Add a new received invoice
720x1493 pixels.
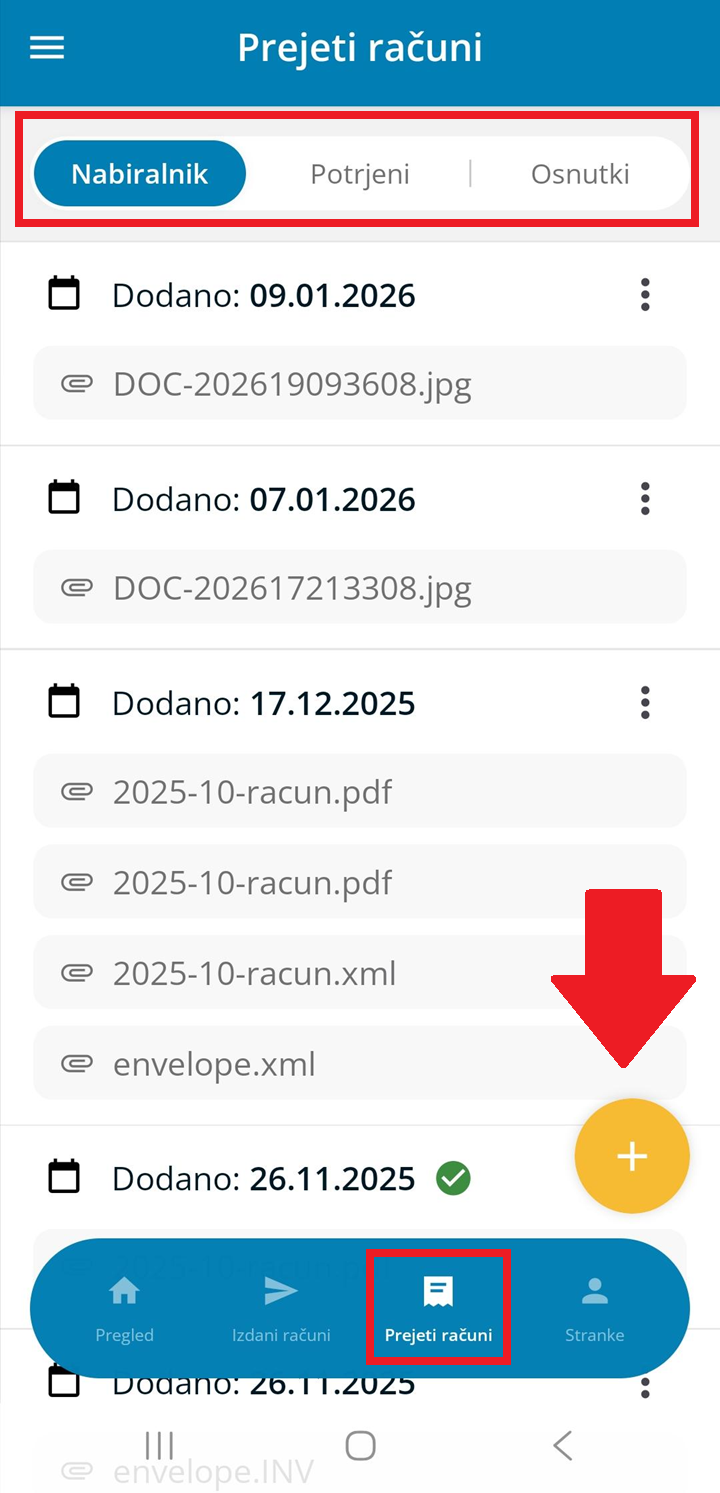[x=632, y=1156]
